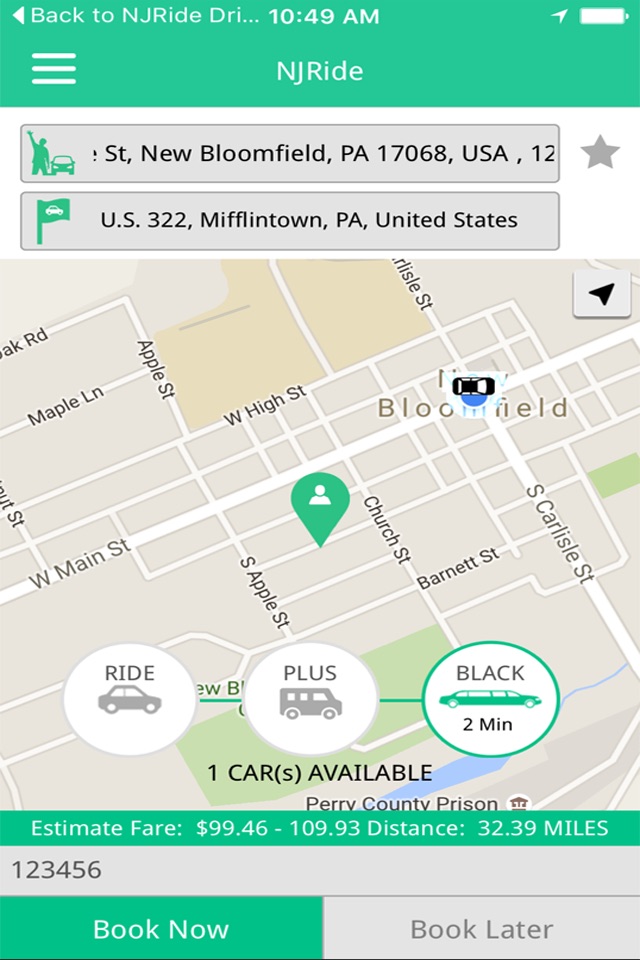Book the ride now
This screenshot has width=640, height=960.
[x=161, y=929]
